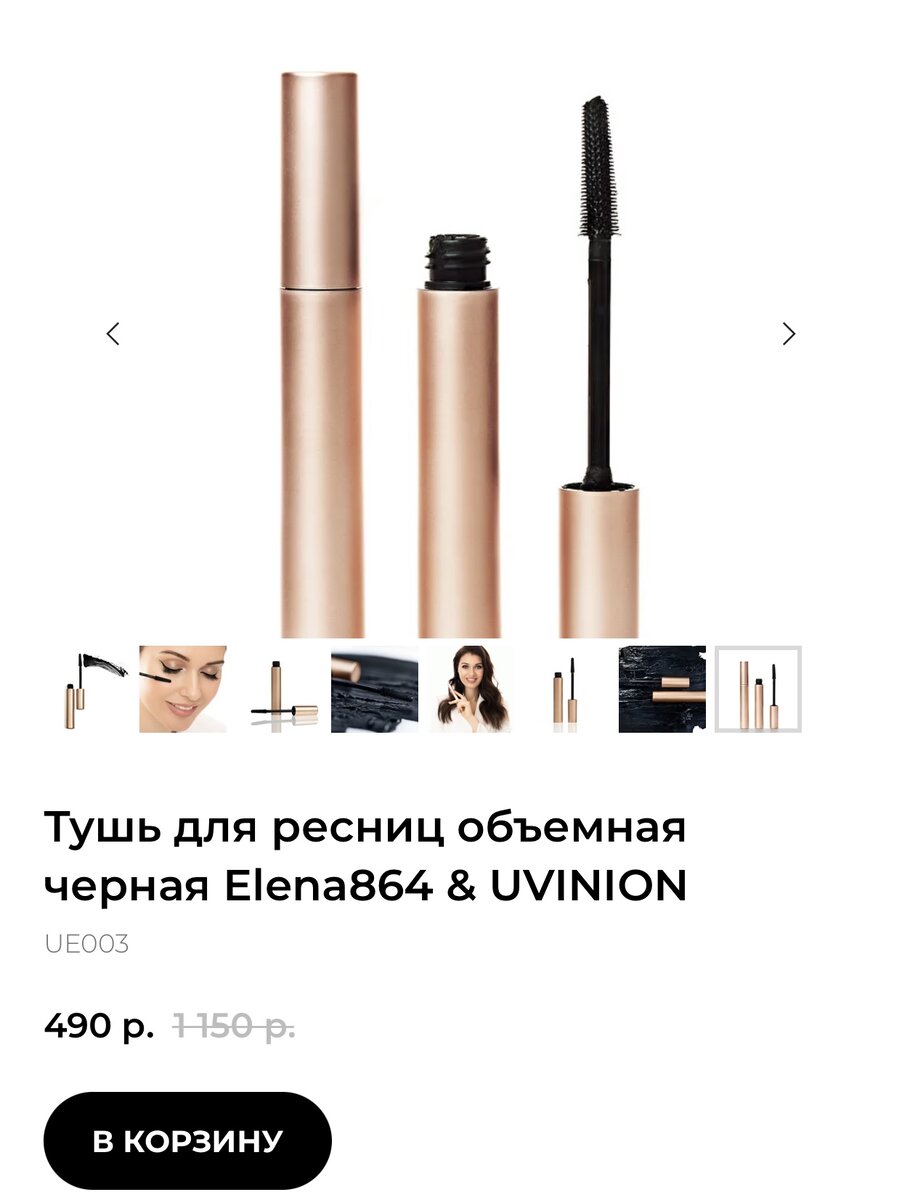Screen dimensions: 902x1200
Task: Select the first thumbnail with mascara swatch
Action: pos(87,689)
